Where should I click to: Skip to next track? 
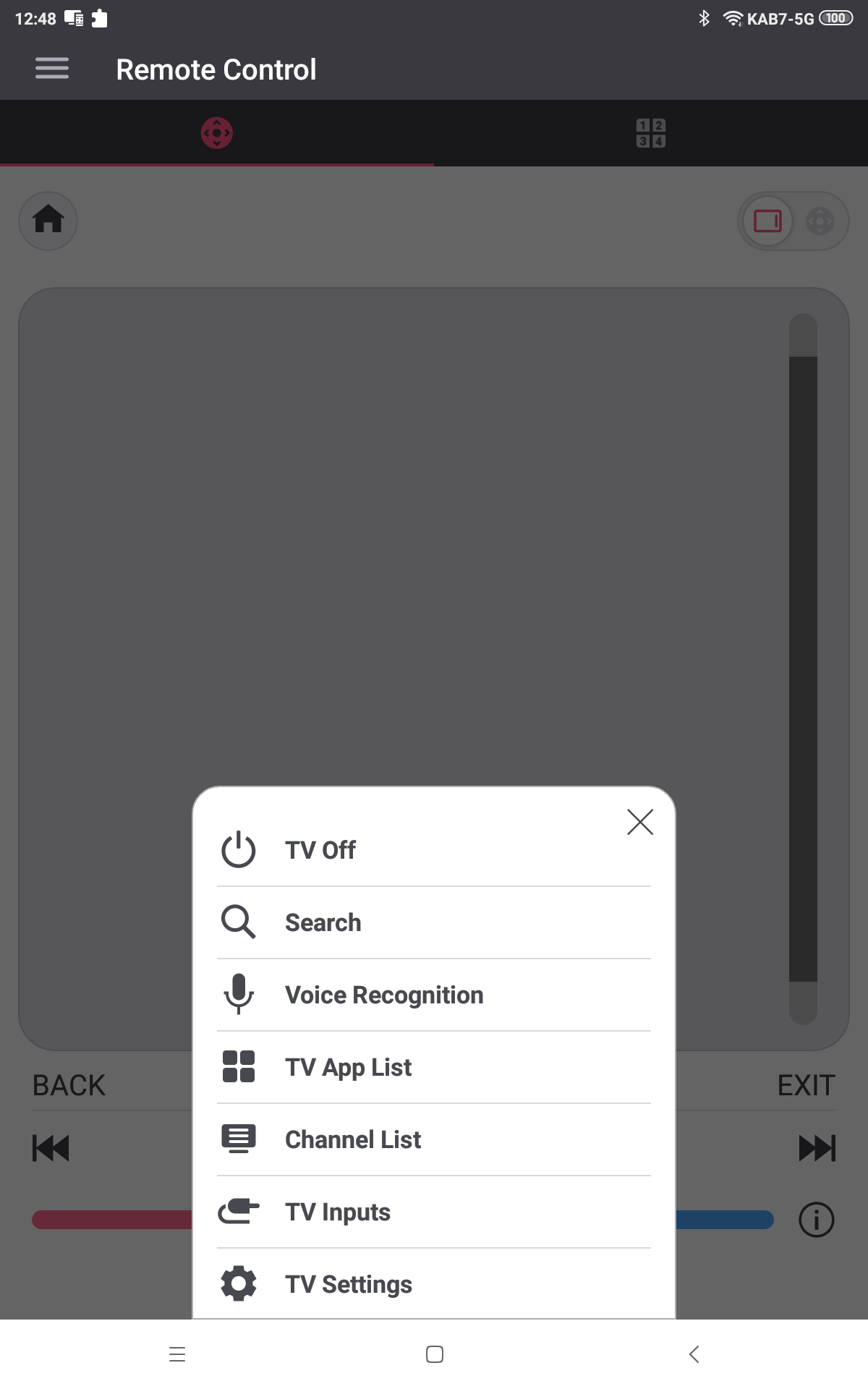click(817, 1148)
